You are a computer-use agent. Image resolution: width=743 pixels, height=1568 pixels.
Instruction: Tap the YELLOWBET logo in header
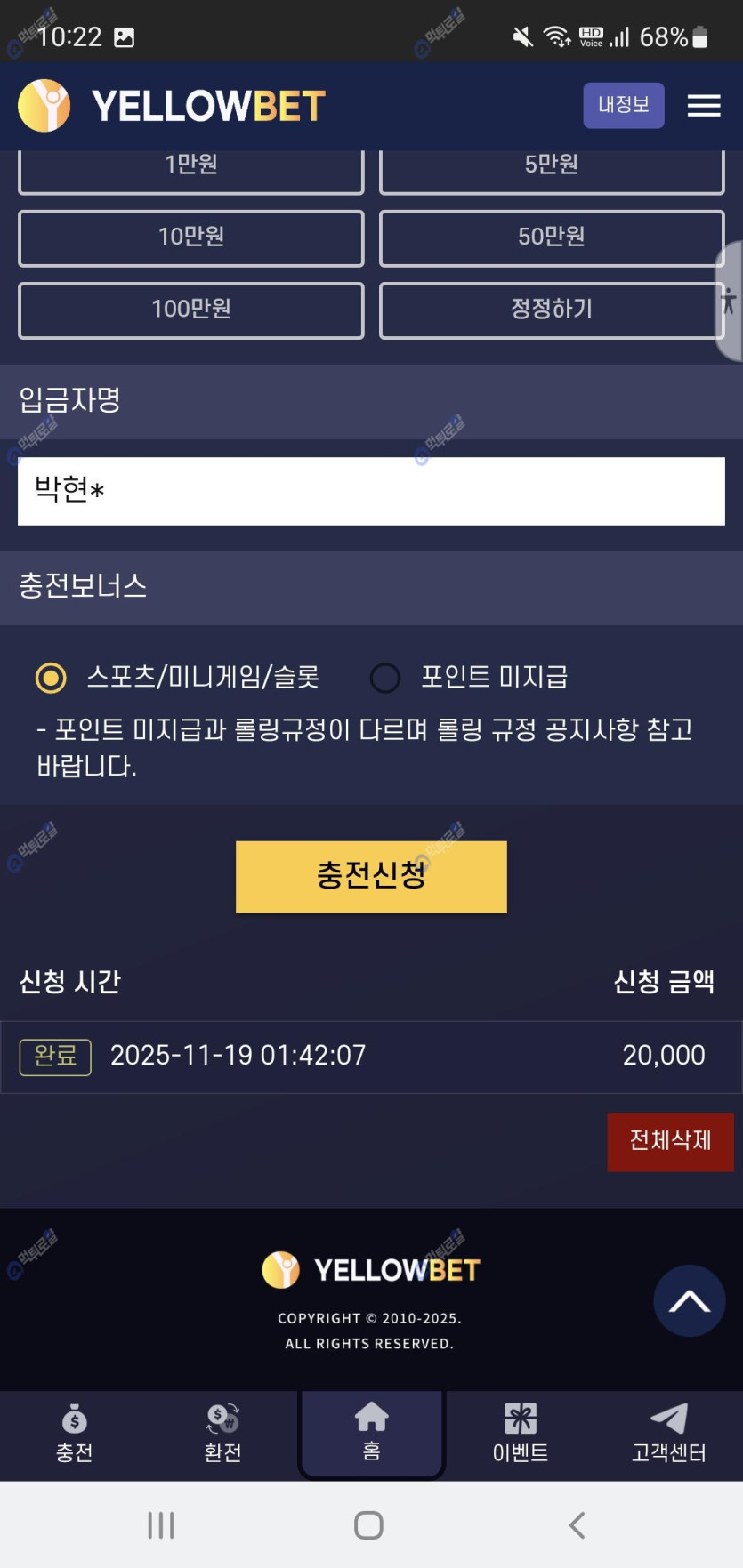(x=172, y=106)
